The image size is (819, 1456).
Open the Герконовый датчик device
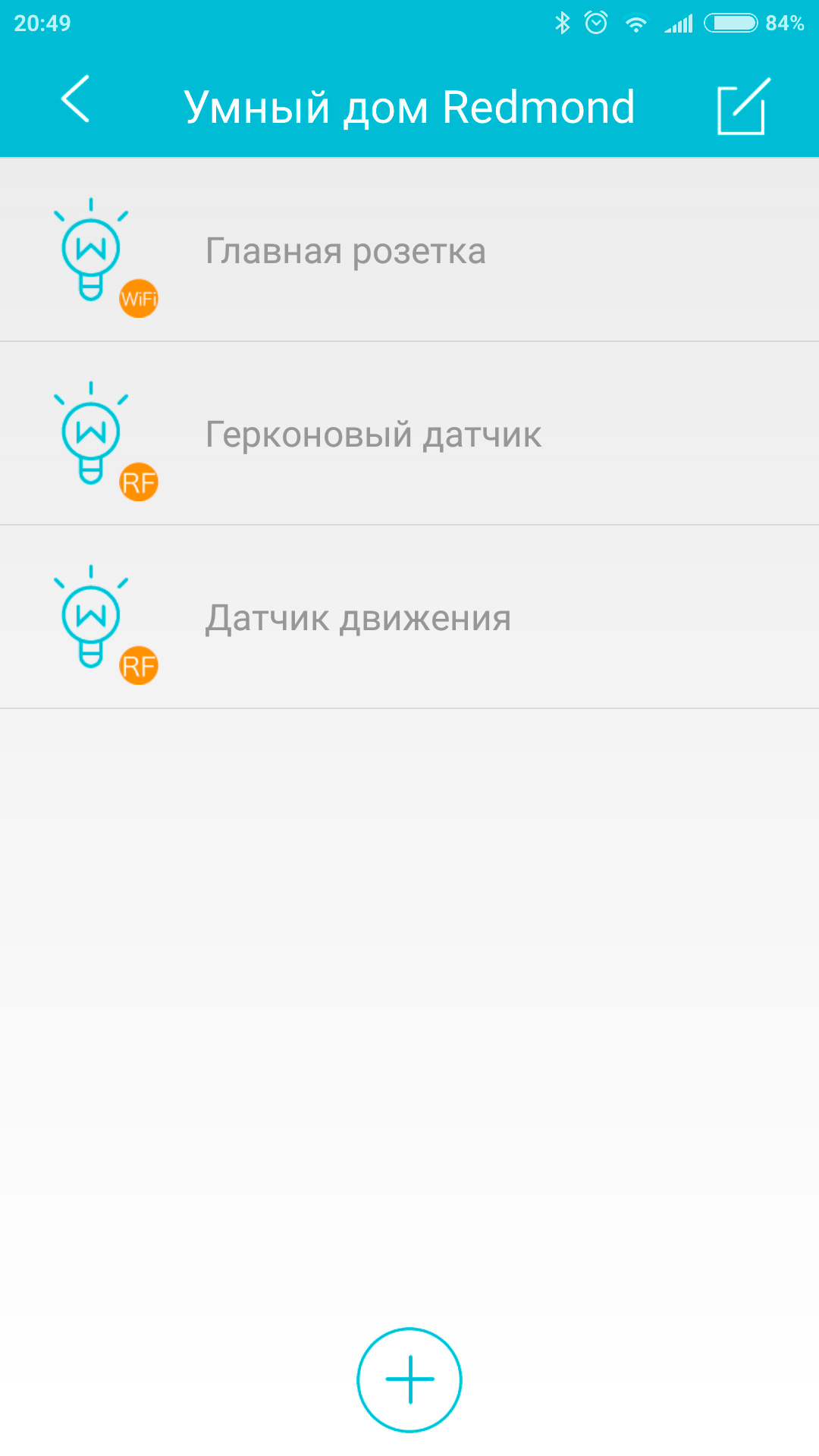pyautogui.click(x=409, y=434)
